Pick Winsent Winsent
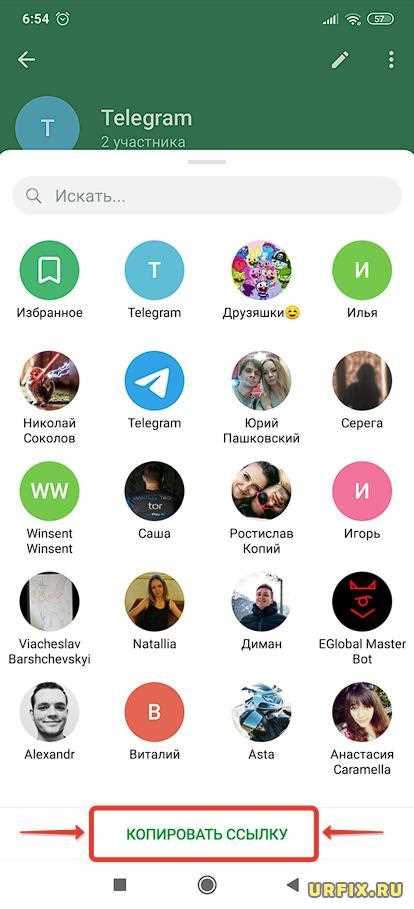Viewport: 414px width, 909px height. [x=50, y=508]
